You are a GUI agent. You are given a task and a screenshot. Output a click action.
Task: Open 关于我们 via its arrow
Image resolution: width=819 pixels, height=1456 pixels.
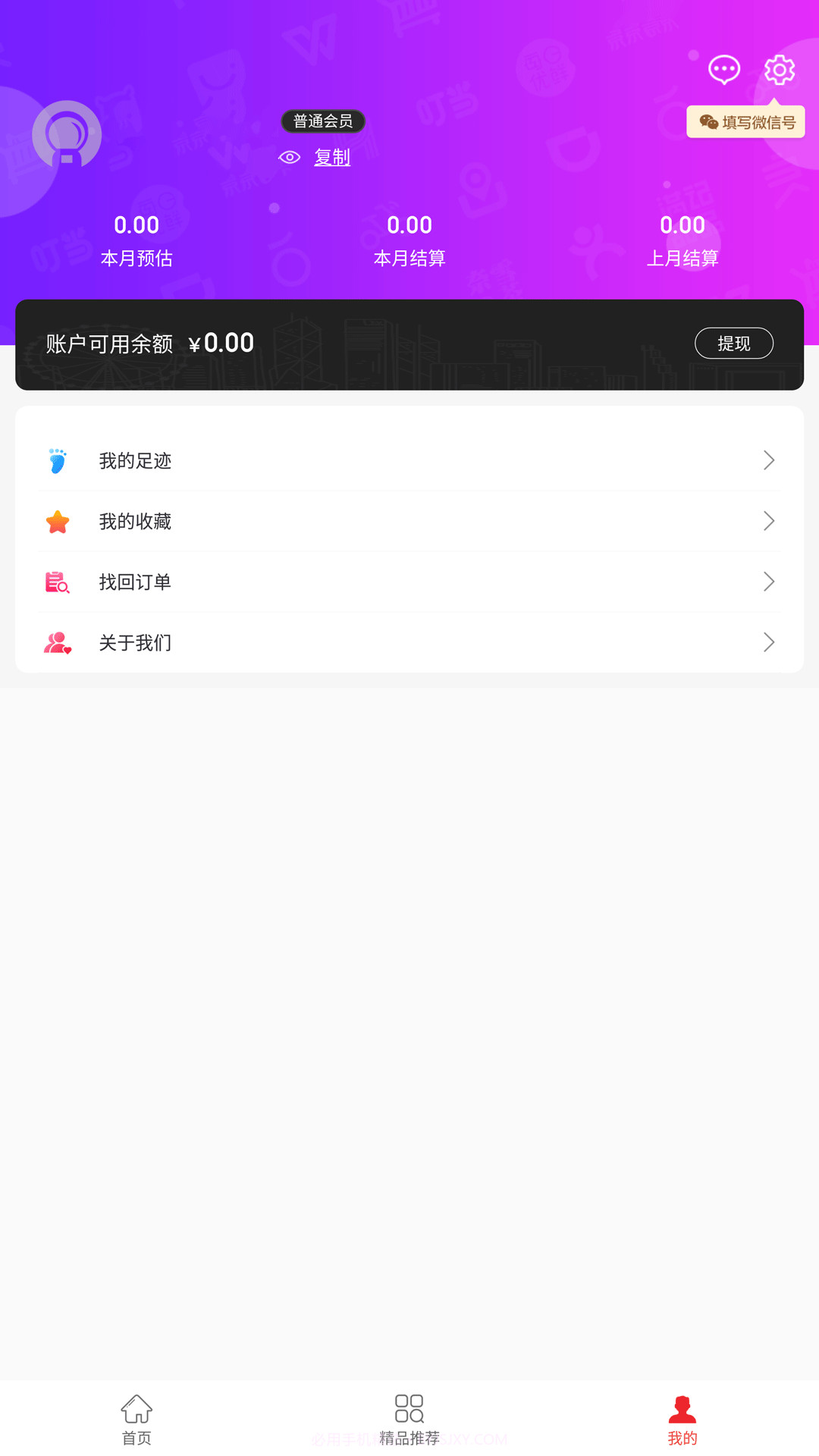click(x=768, y=642)
